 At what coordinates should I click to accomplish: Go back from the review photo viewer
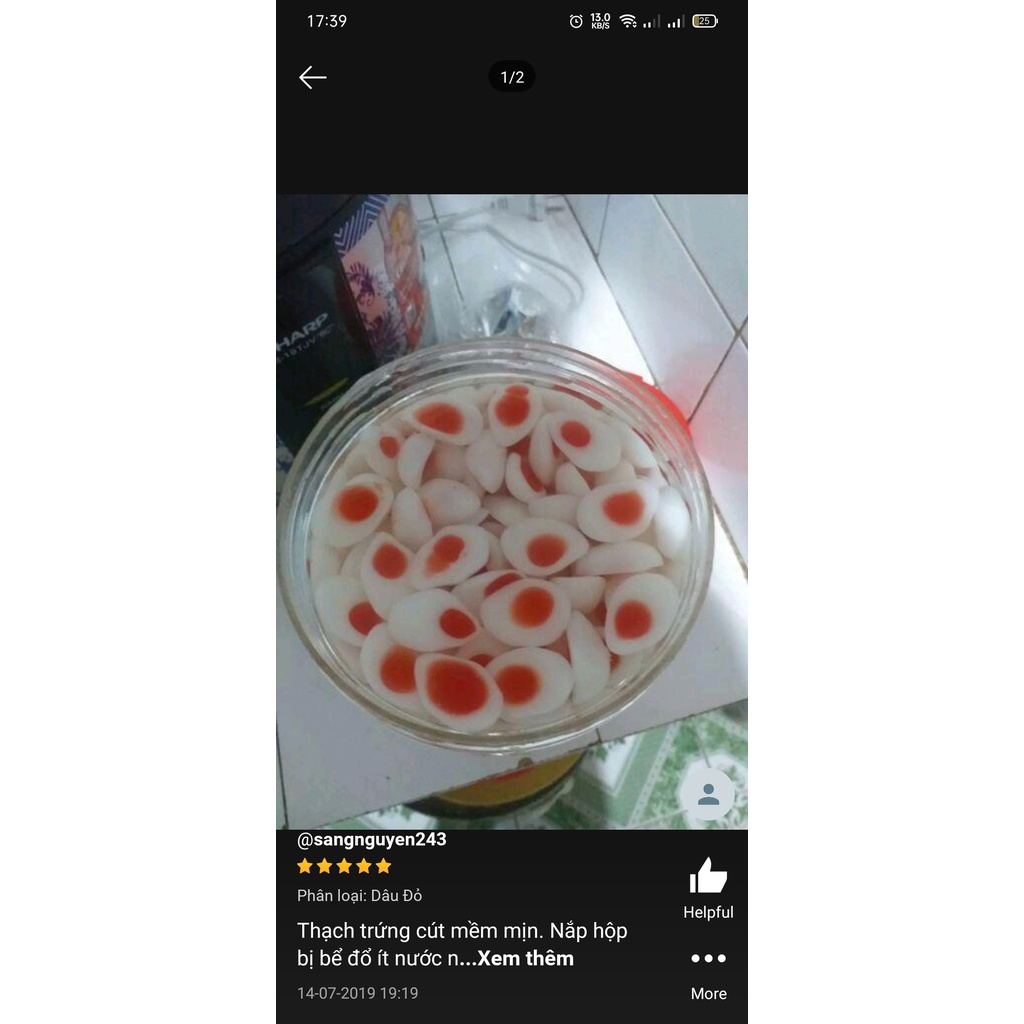(313, 78)
